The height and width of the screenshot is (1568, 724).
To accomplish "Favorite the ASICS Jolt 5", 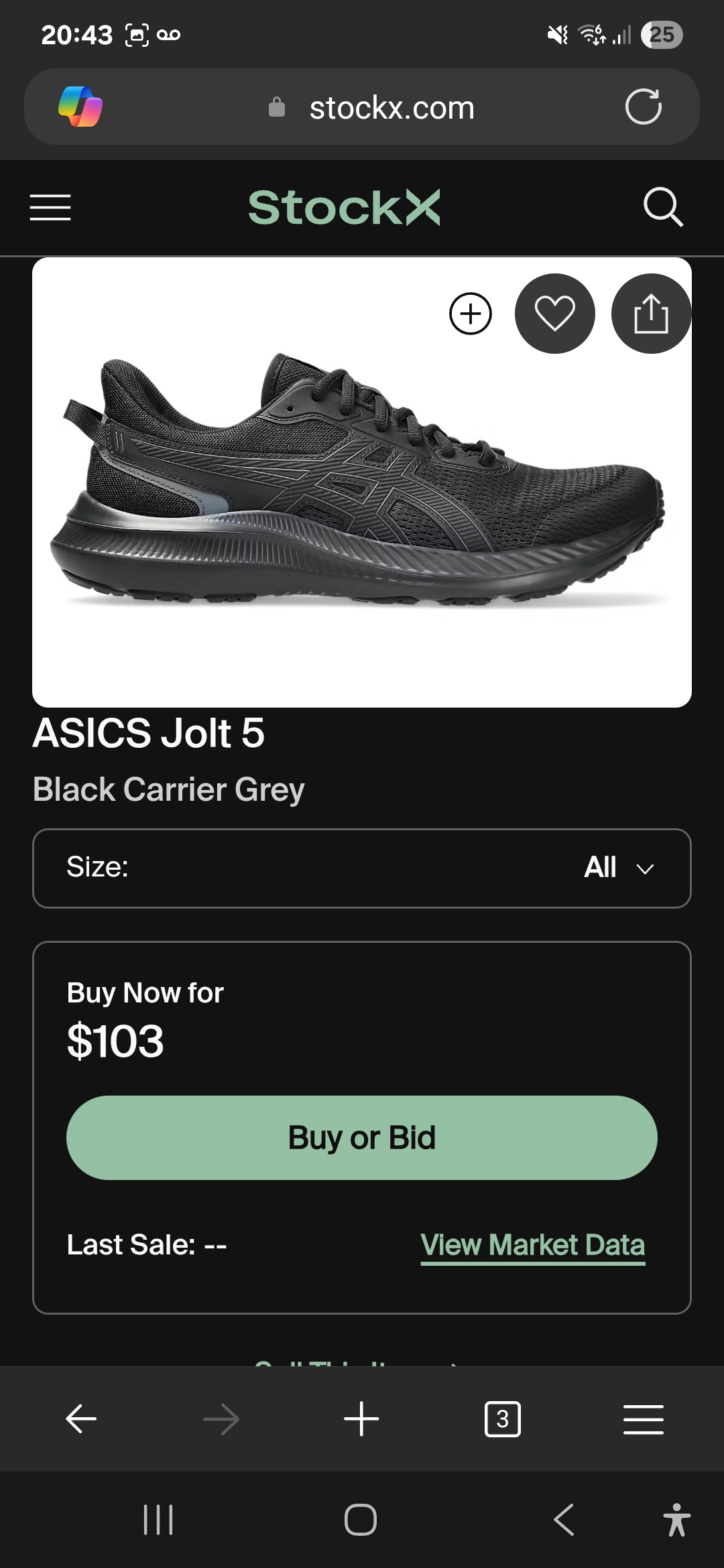I will tap(554, 314).
